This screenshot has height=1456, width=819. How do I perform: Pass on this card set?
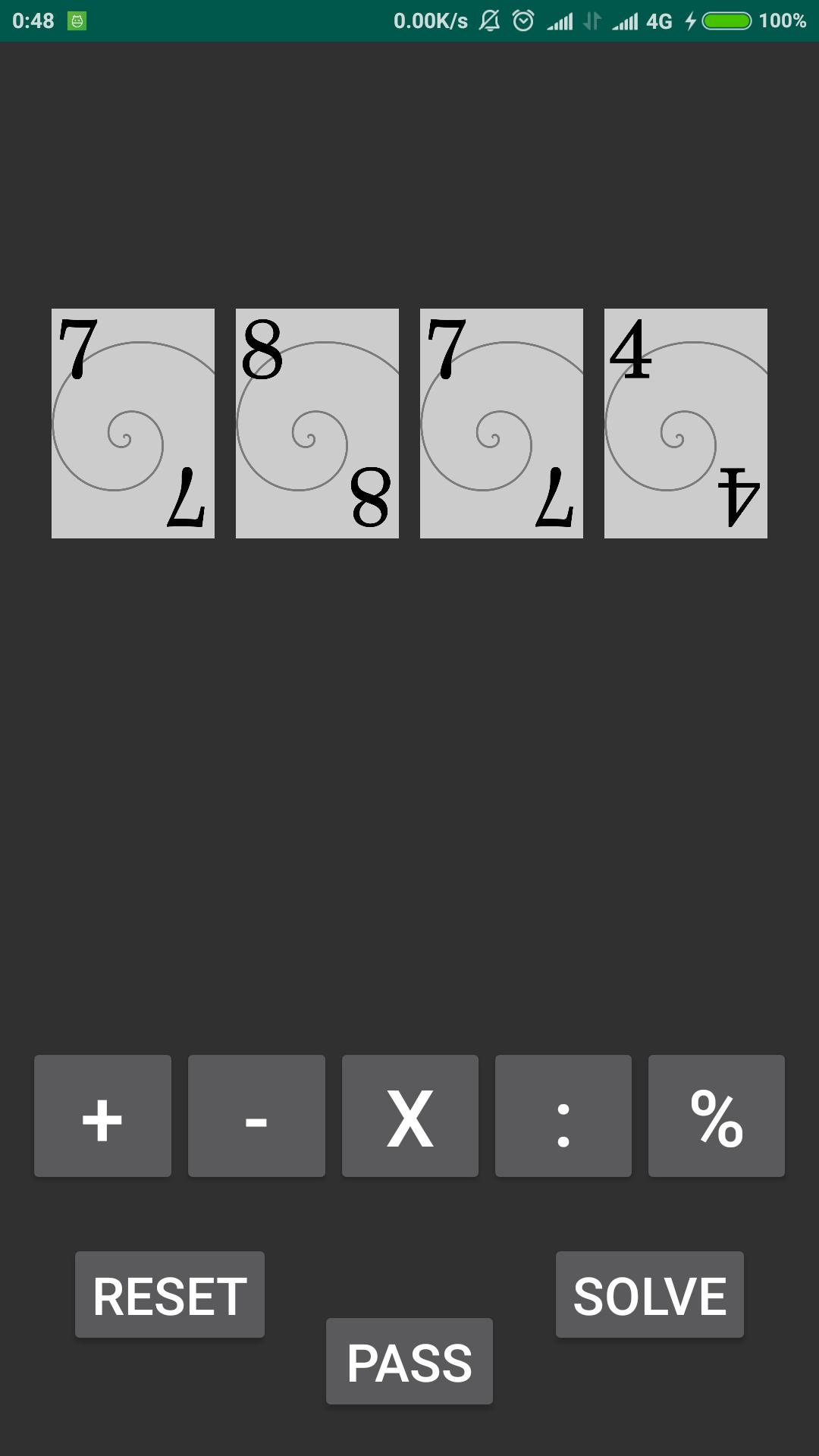pyautogui.click(x=409, y=1361)
